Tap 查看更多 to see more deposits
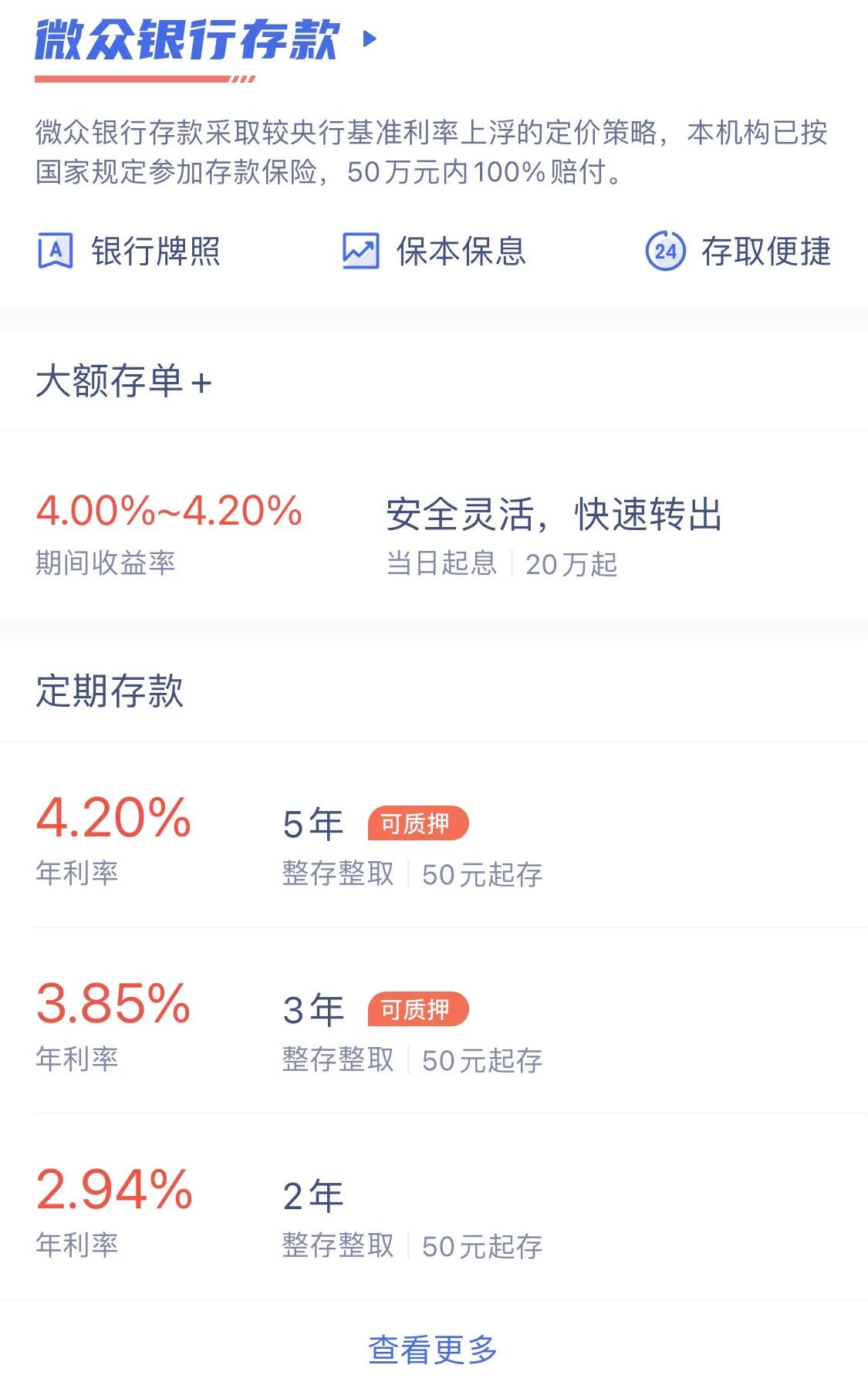 click(x=433, y=1350)
